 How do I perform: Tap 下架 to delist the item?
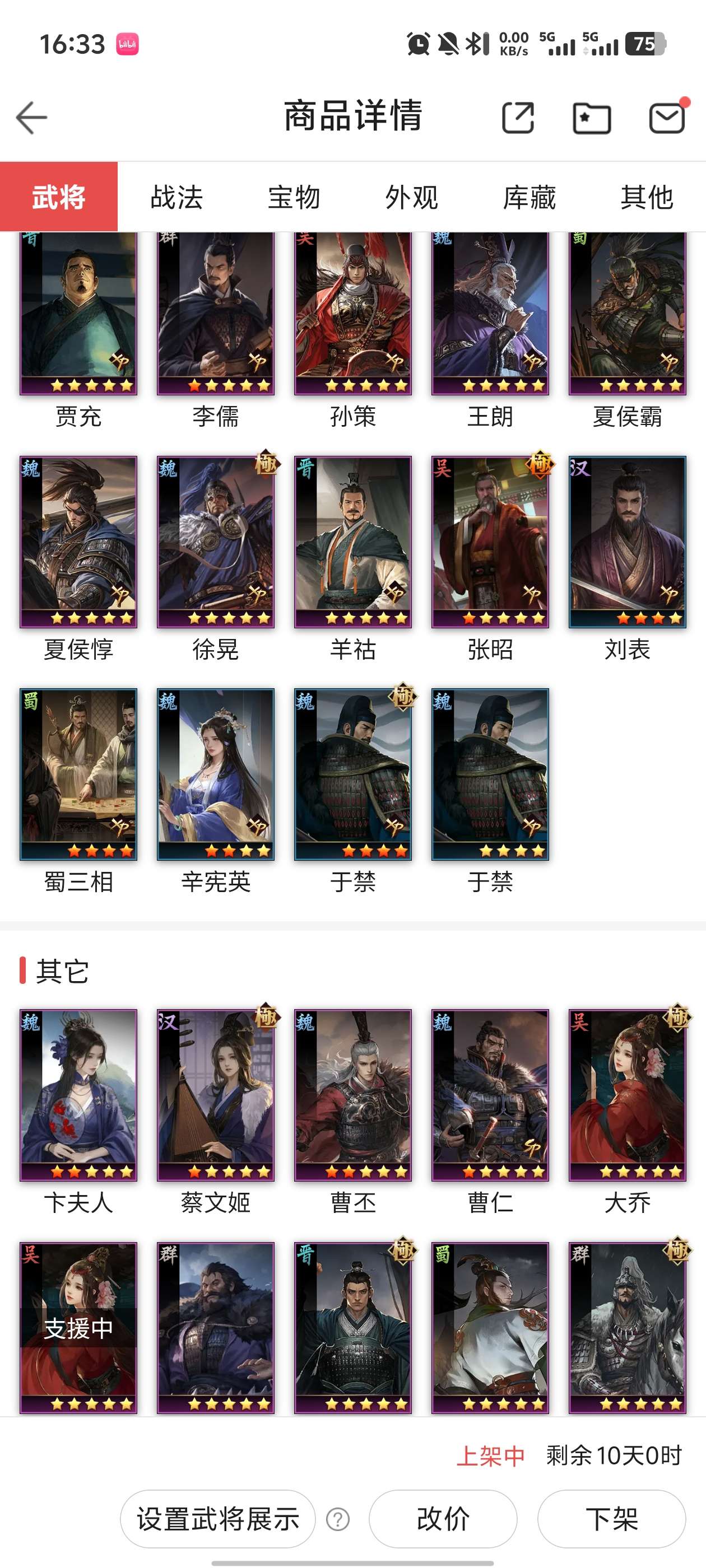(x=611, y=1519)
